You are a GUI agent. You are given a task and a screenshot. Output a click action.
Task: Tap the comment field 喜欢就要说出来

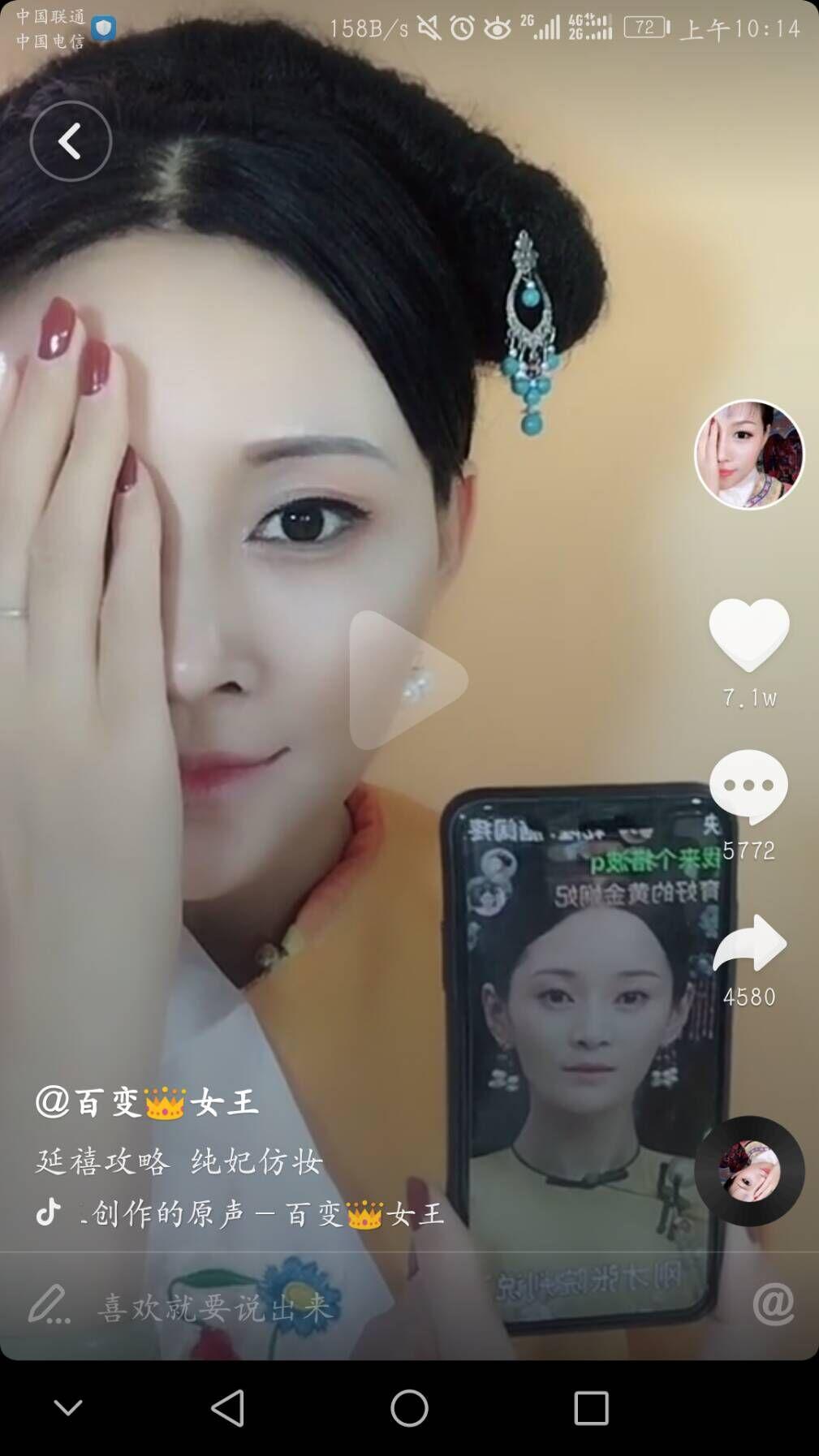pos(215,1307)
